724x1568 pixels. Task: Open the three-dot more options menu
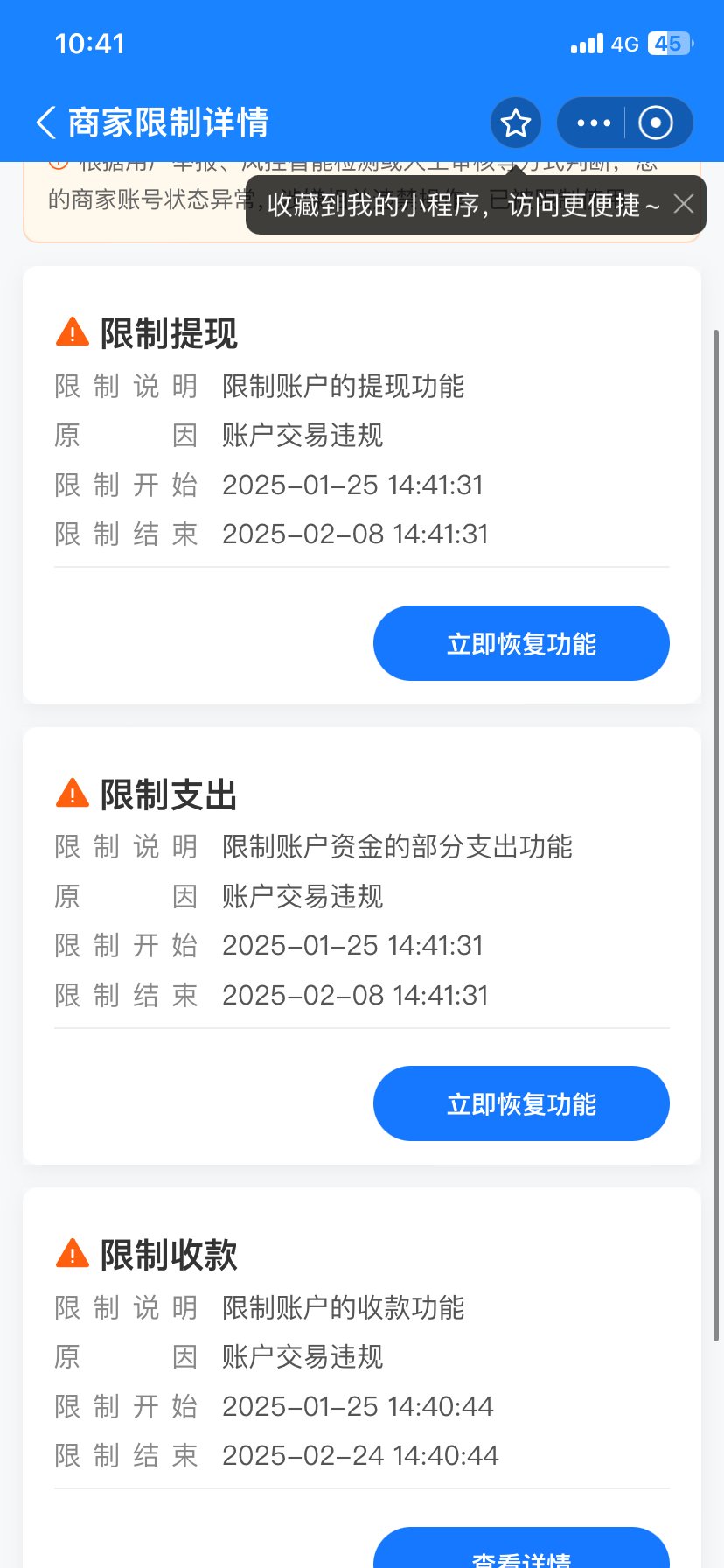pyautogui.click(x=594, y=122)
